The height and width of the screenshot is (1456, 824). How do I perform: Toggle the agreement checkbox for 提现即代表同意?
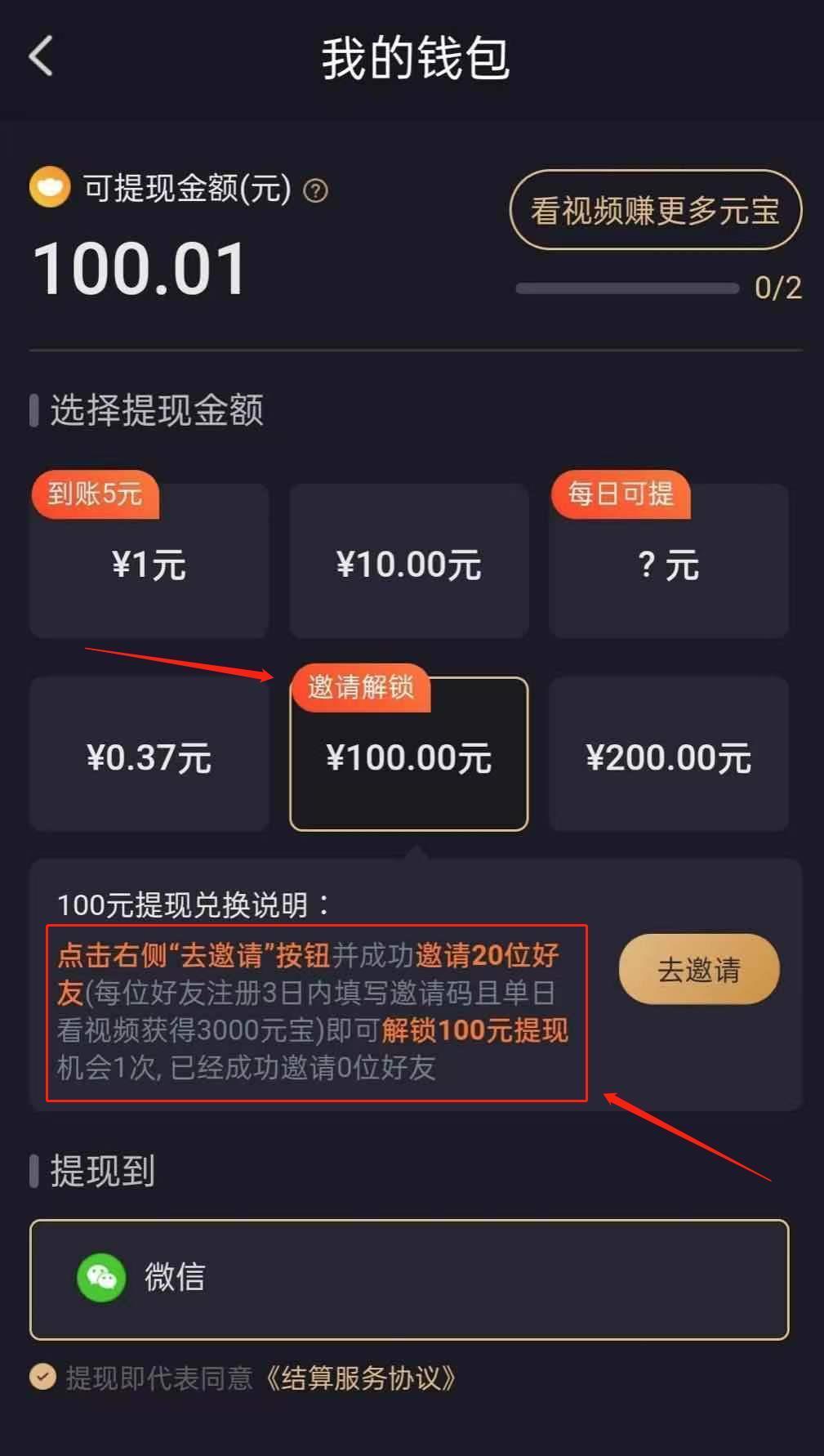coord(42,1378)
